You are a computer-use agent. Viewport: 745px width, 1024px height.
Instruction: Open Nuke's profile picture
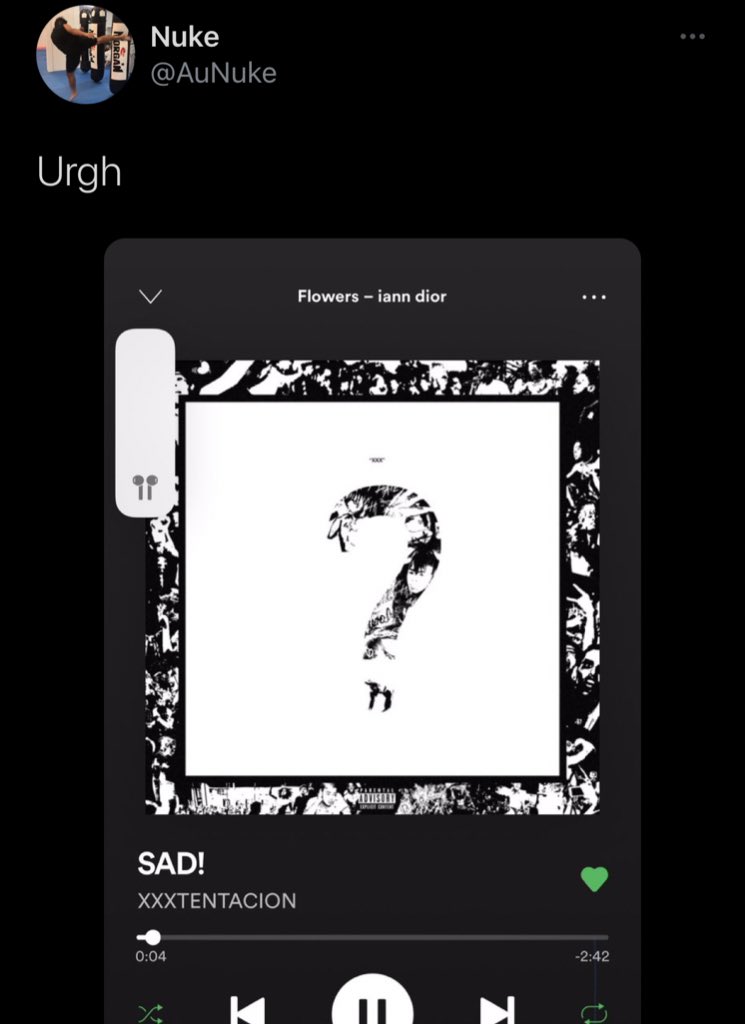(83, 53)
